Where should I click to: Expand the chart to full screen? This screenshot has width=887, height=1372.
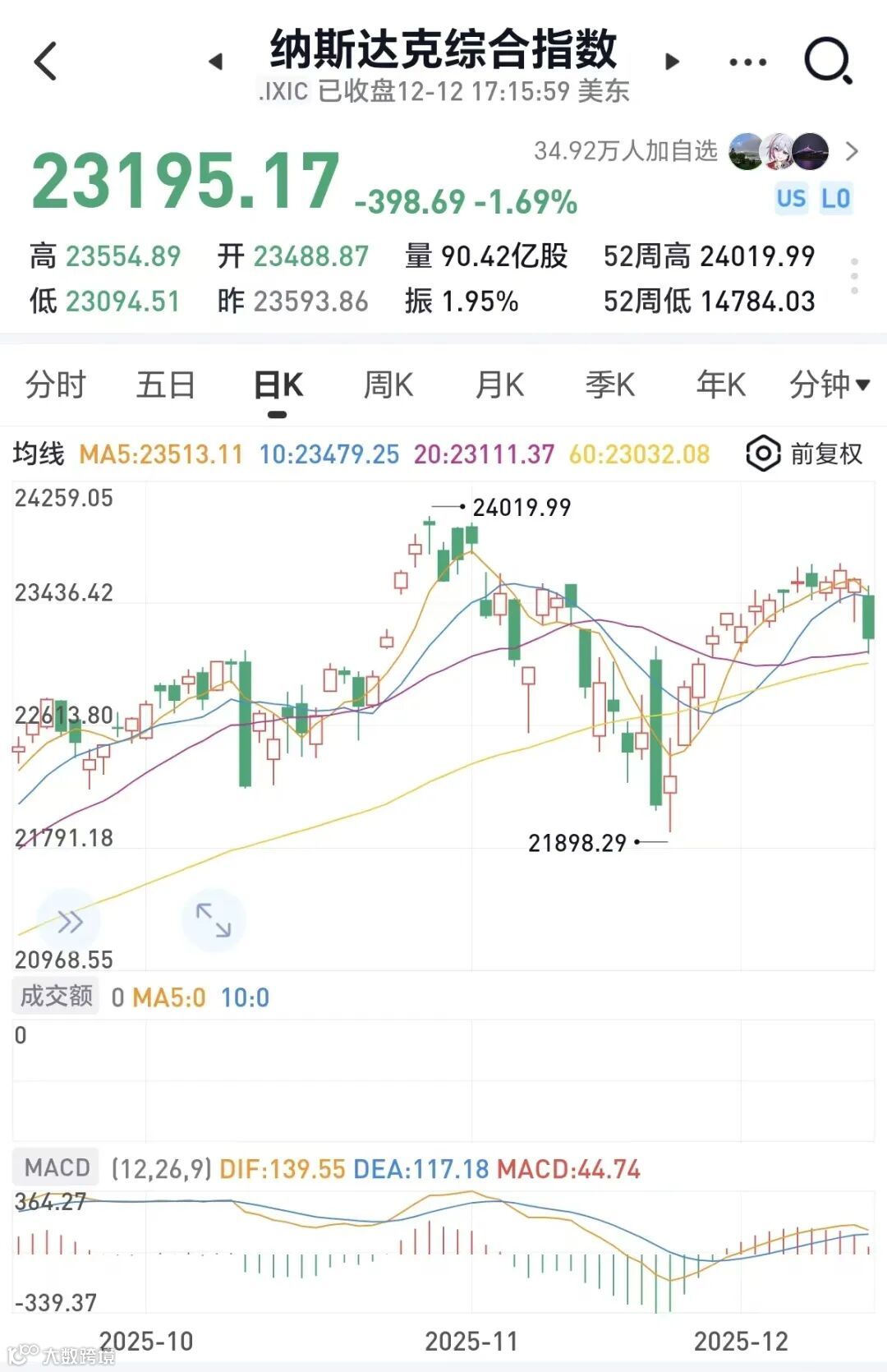pyautogui.click(x=213, y=920)
